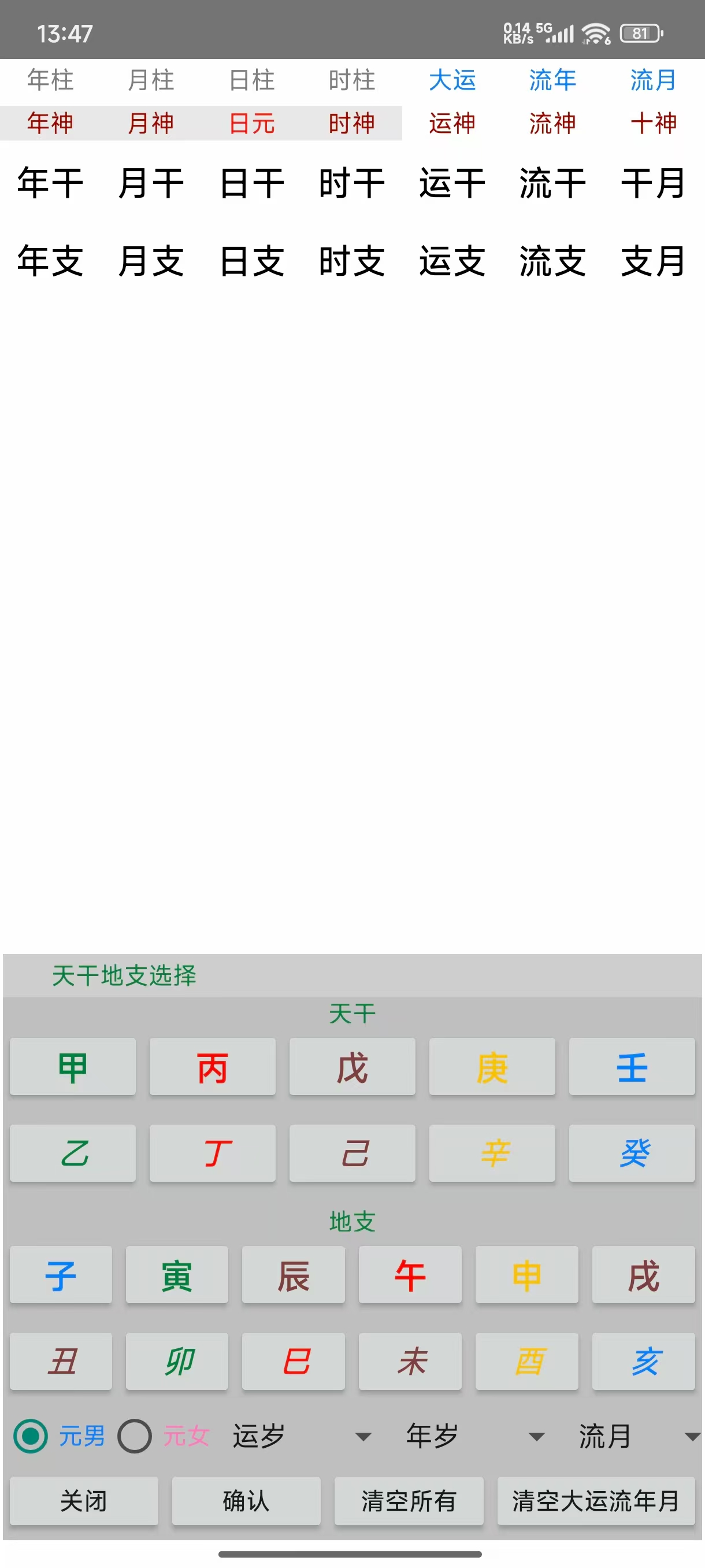Select the 己 stem button
This screenshot has height=1568, width=705.
point(352,1153)
